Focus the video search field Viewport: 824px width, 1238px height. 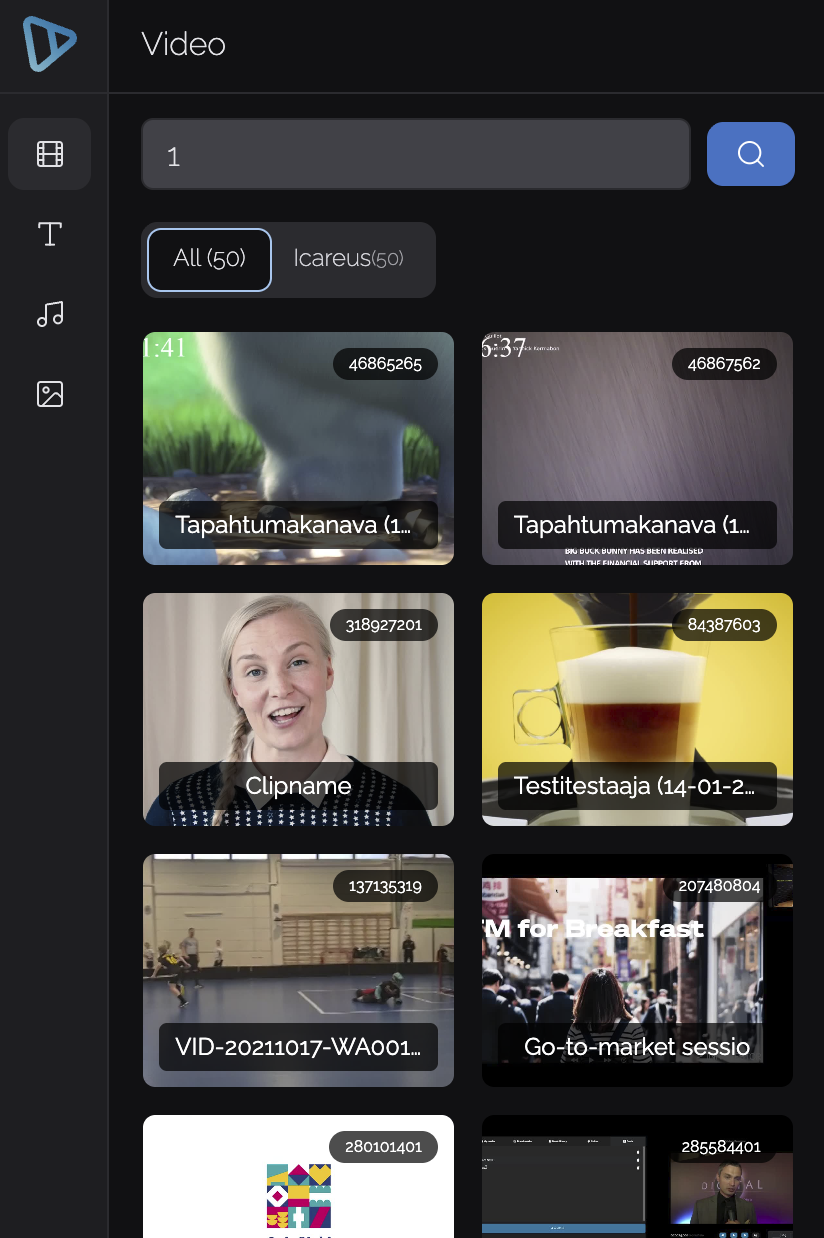click(x=415, y=154)
